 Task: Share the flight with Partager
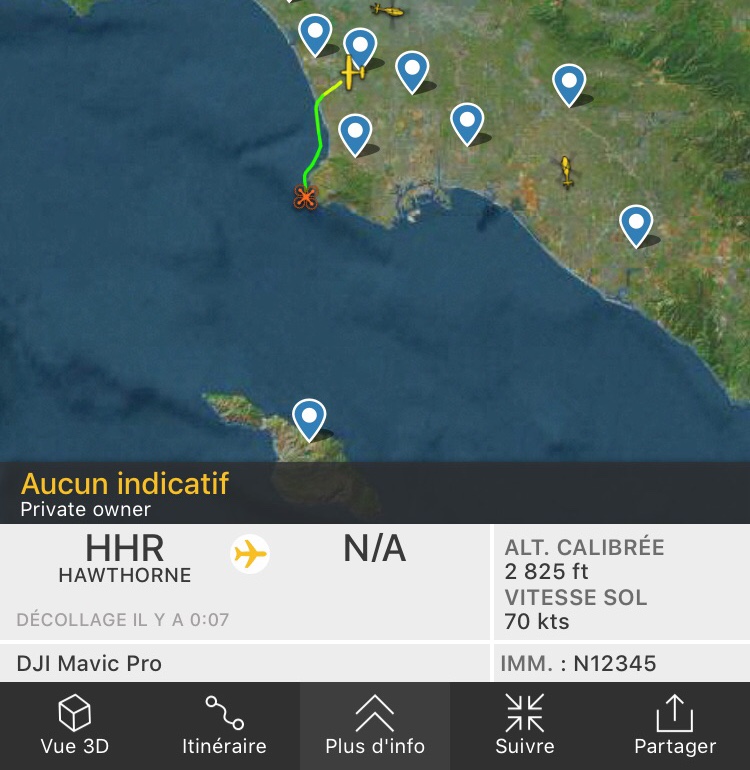[x=675, y=726]
